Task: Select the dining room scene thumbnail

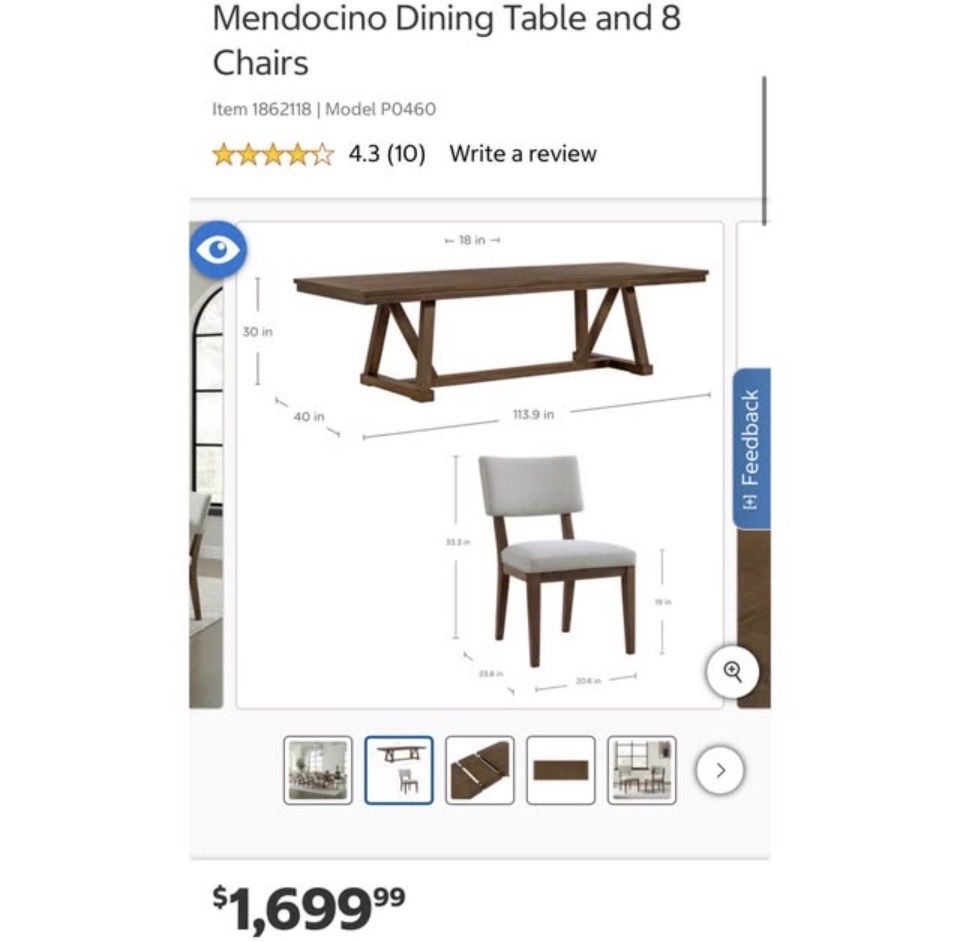Action: pos(318,770)
